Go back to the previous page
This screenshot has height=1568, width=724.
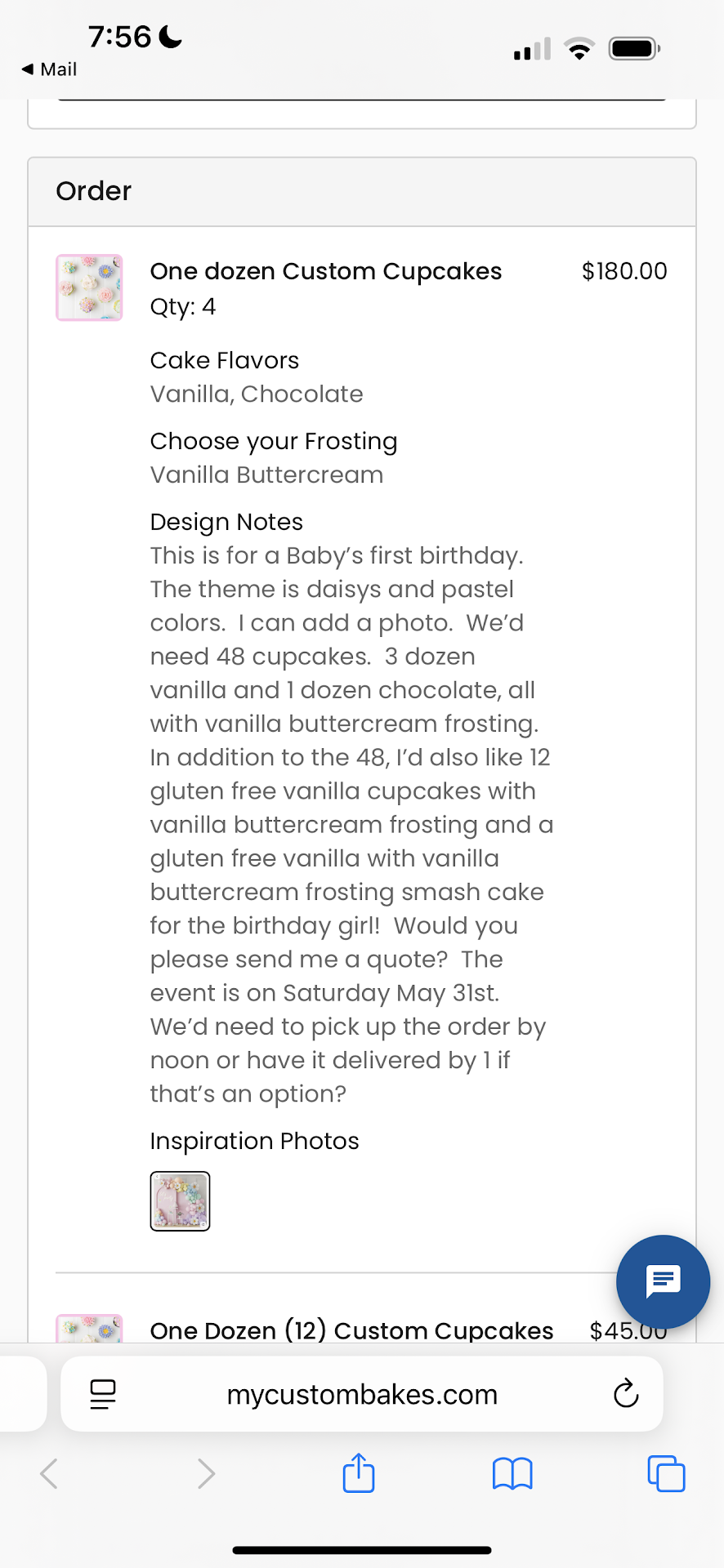pos(49,1474)
